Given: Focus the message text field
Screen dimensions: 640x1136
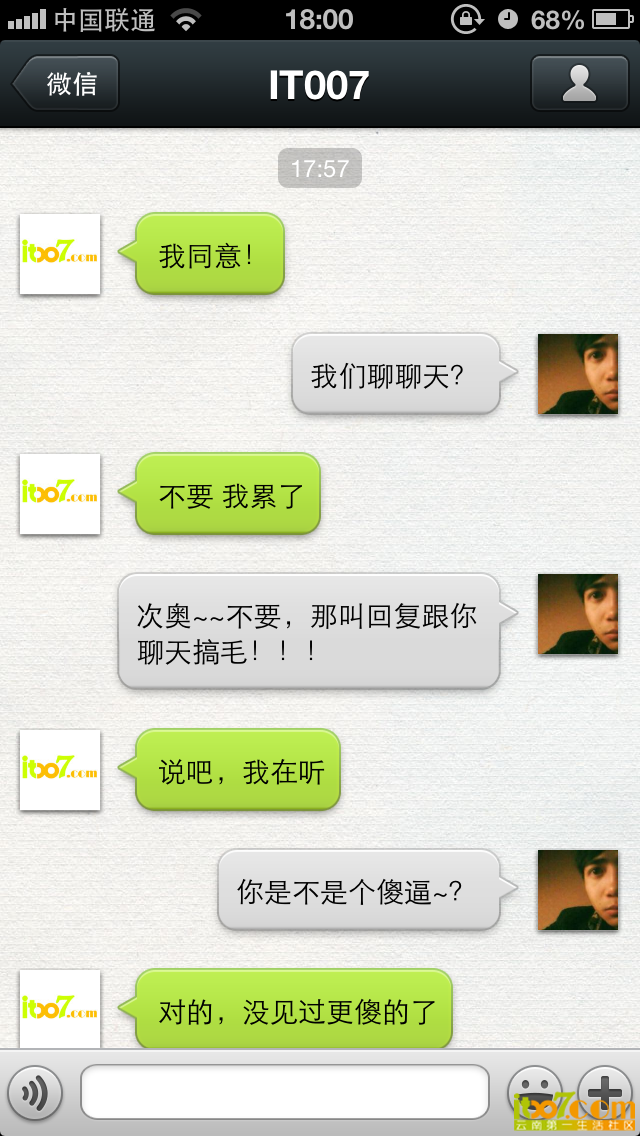Looking at the screenshot, I should (284, 1092).
